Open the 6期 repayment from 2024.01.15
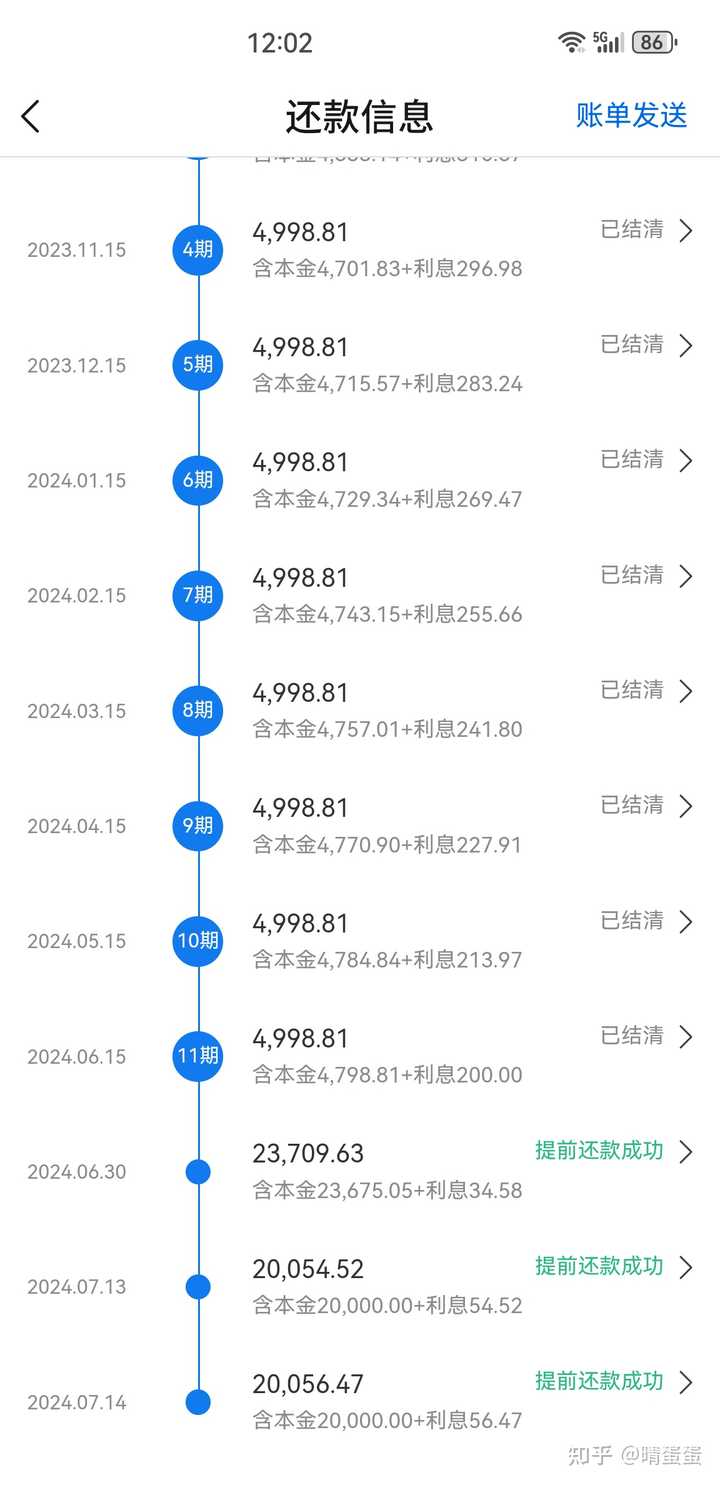720x1485 pixels. [x=360, y=480]
